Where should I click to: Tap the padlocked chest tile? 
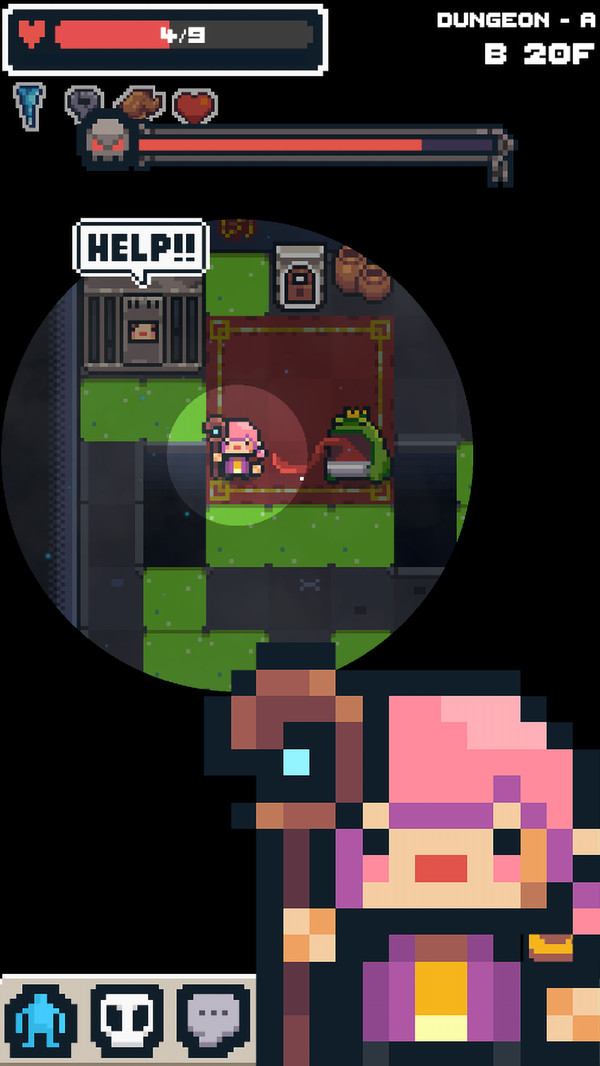pos(298,281)
